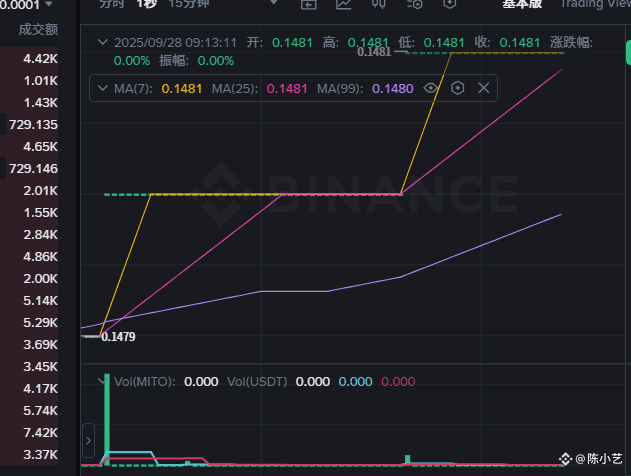
Task: Hide the MA indicator with eye icon
Action: [431, 88]
